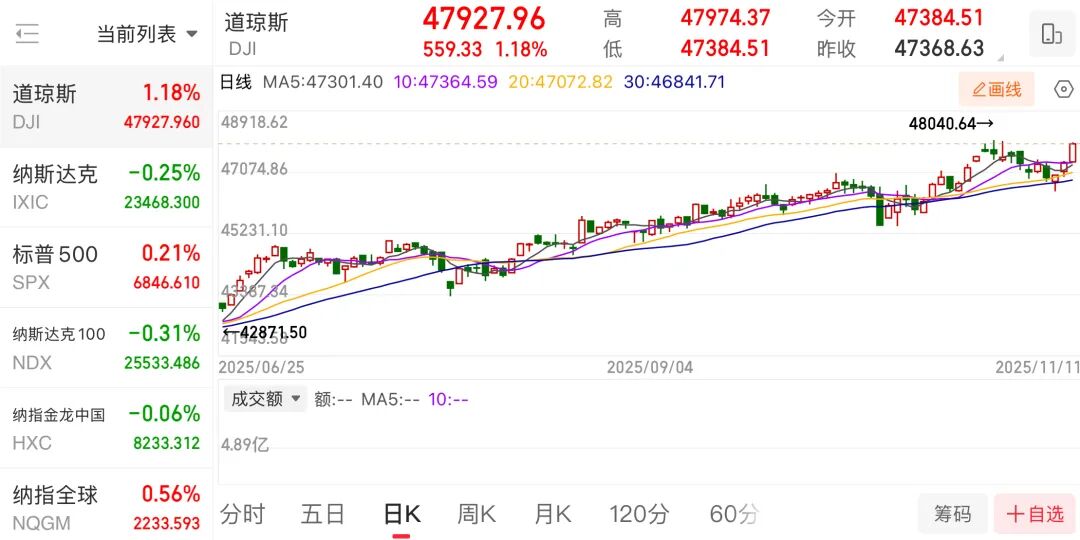Select 纳指全球 NQGM in the list
The image size is (1080, 540).
[105, 507]
